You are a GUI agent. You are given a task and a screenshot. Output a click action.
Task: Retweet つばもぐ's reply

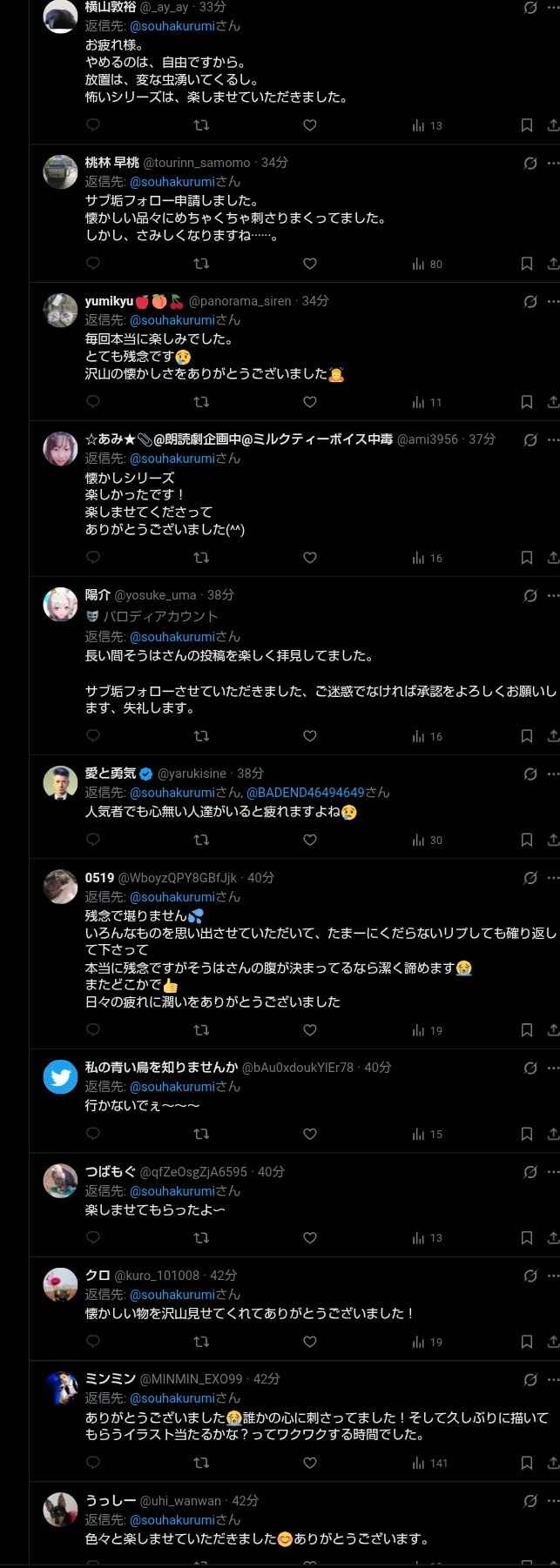click(x=201, y=1237)
